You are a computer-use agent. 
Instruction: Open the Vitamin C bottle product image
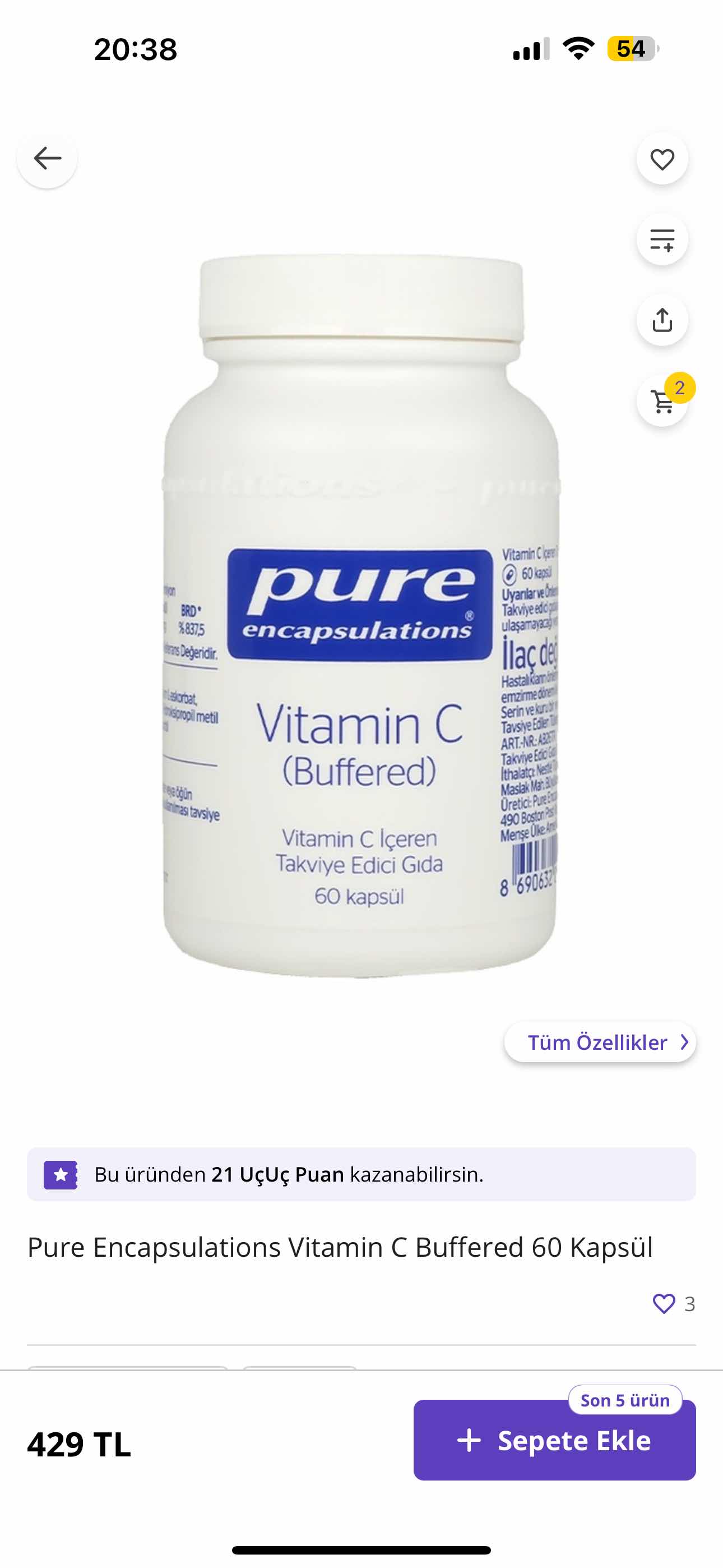coord(360,615)
